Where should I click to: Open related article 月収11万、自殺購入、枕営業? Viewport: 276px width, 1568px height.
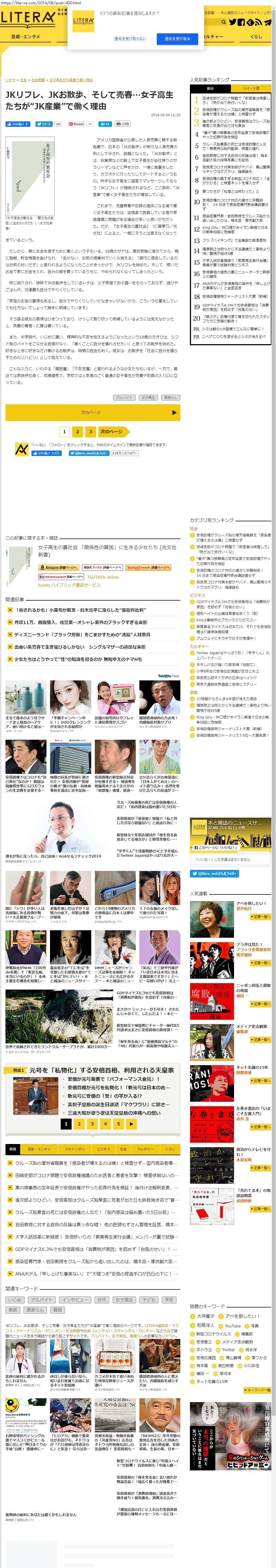(80, 622)
